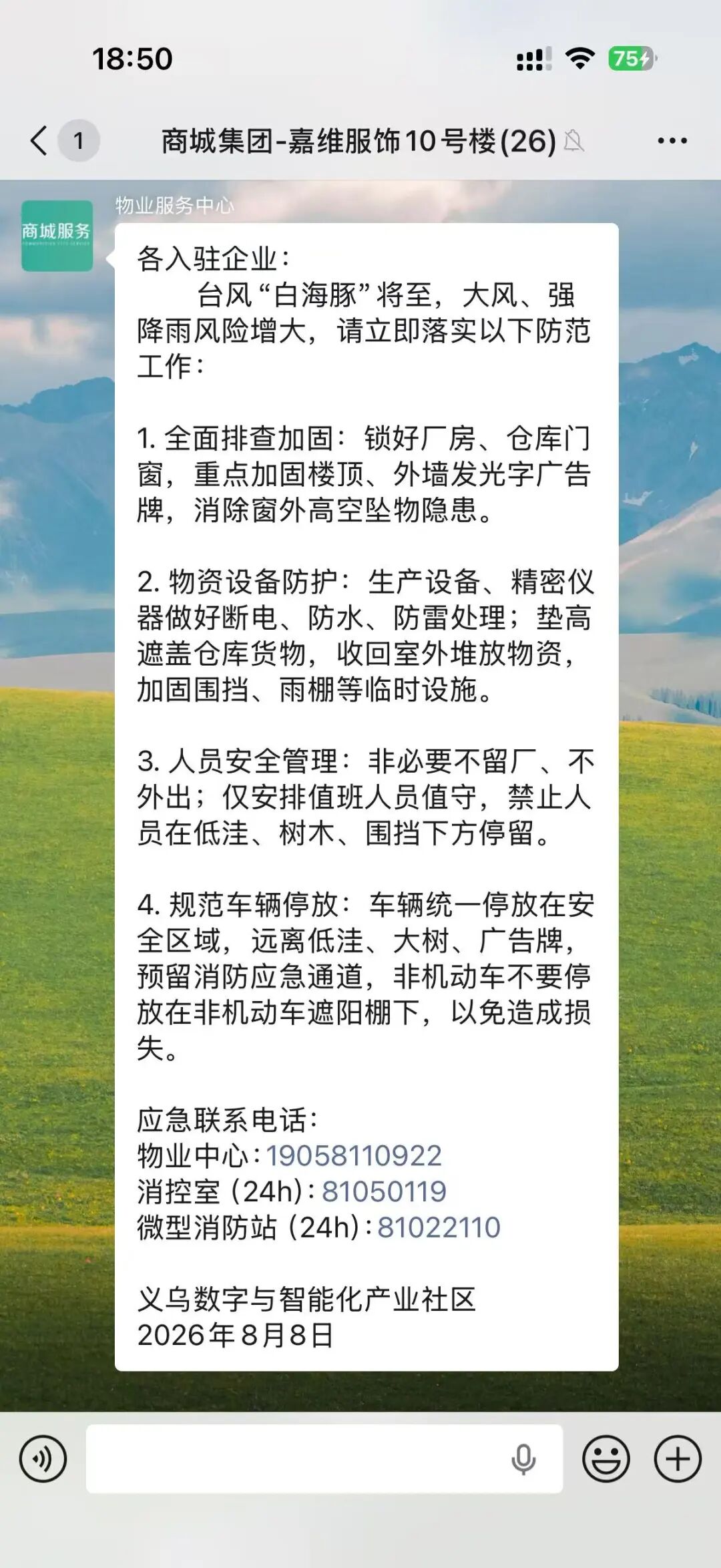Screen dimensions: 721x1568
Task: Switch to voice message input mode
Action: click(x=43, y=1459)
